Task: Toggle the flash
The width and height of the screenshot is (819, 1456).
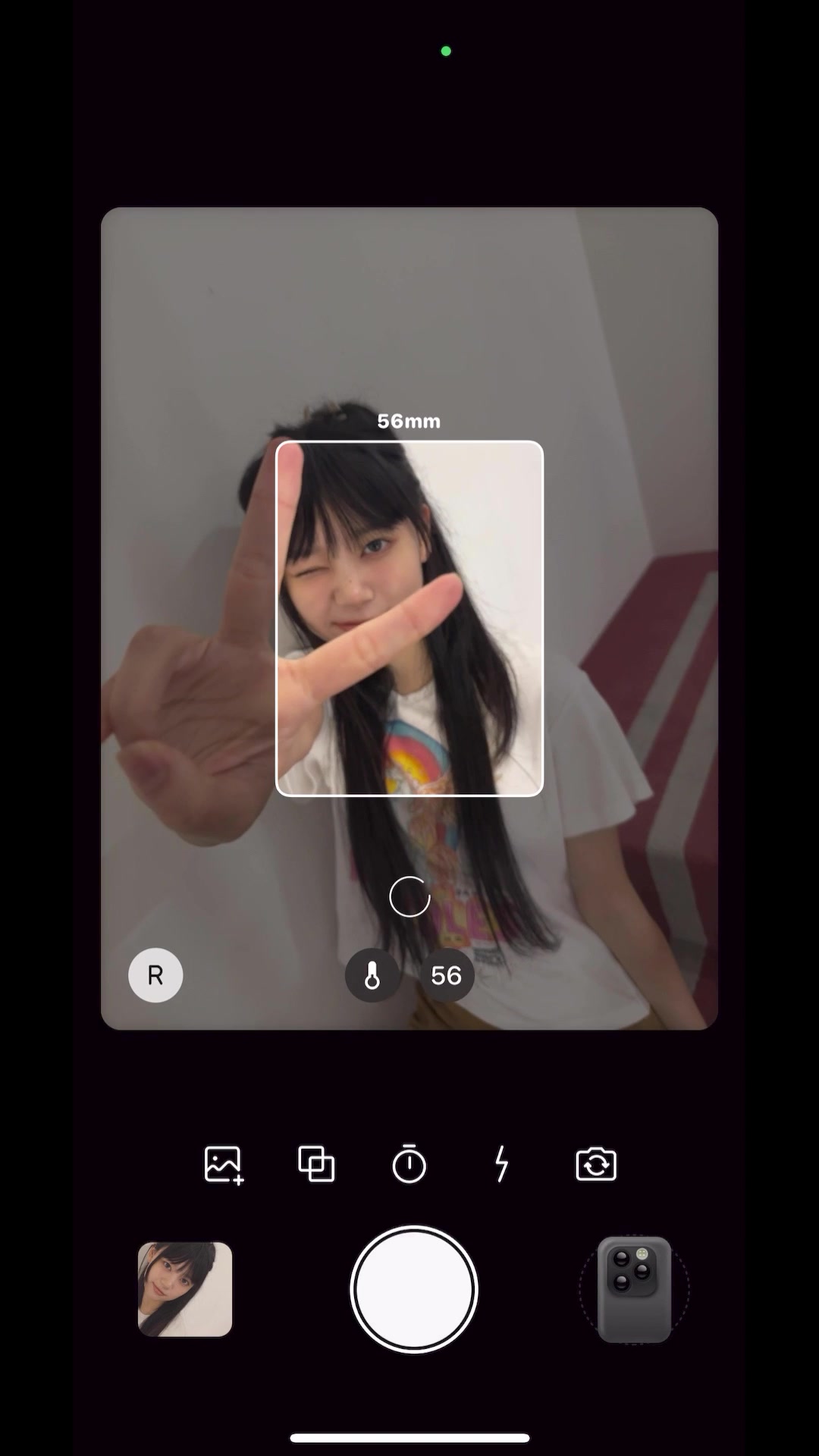Action: coord(501,1164)
